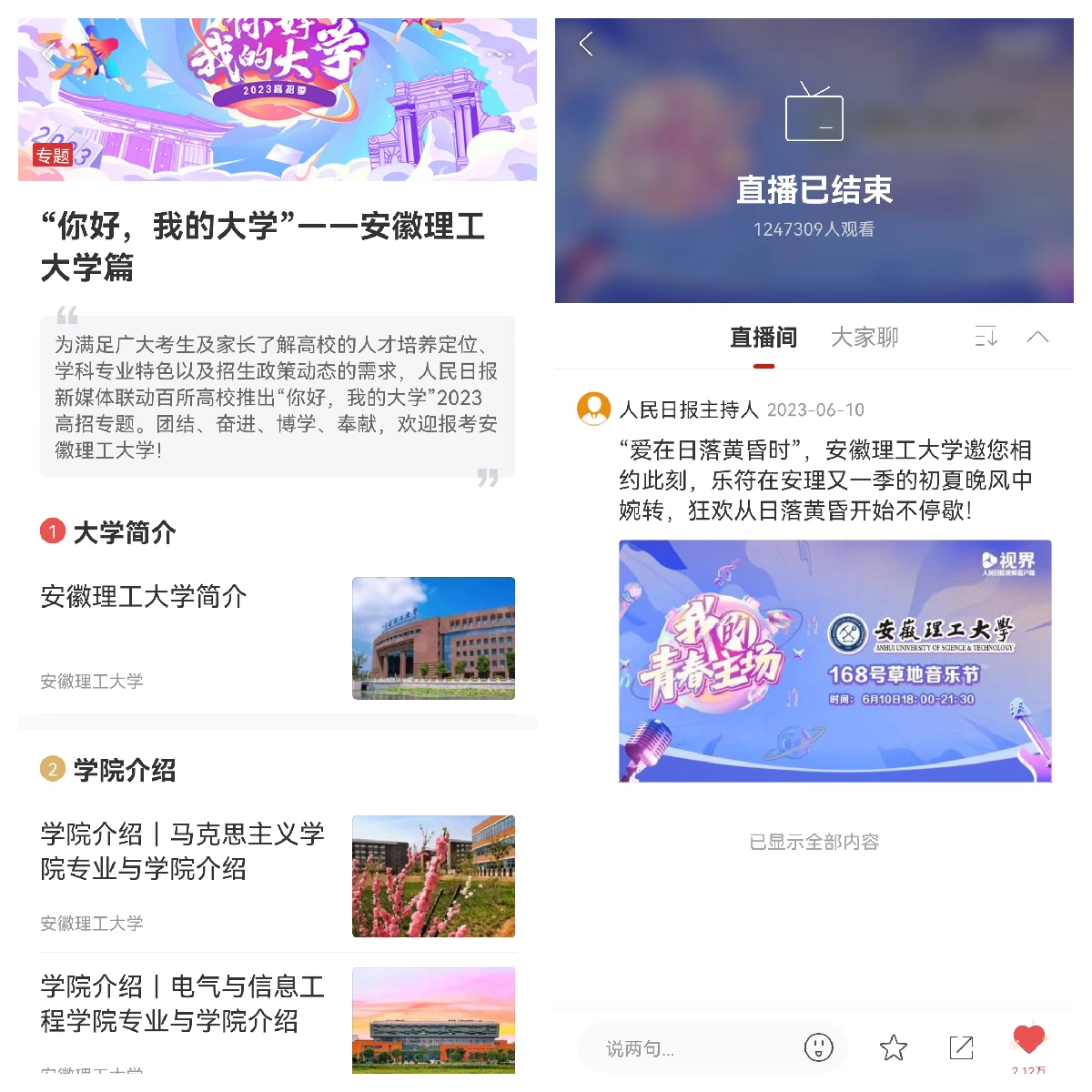Open 电气与信息工程学院专业与学院介绍 article
Screen dimensions: 1092x1092
click(182, 1003)
